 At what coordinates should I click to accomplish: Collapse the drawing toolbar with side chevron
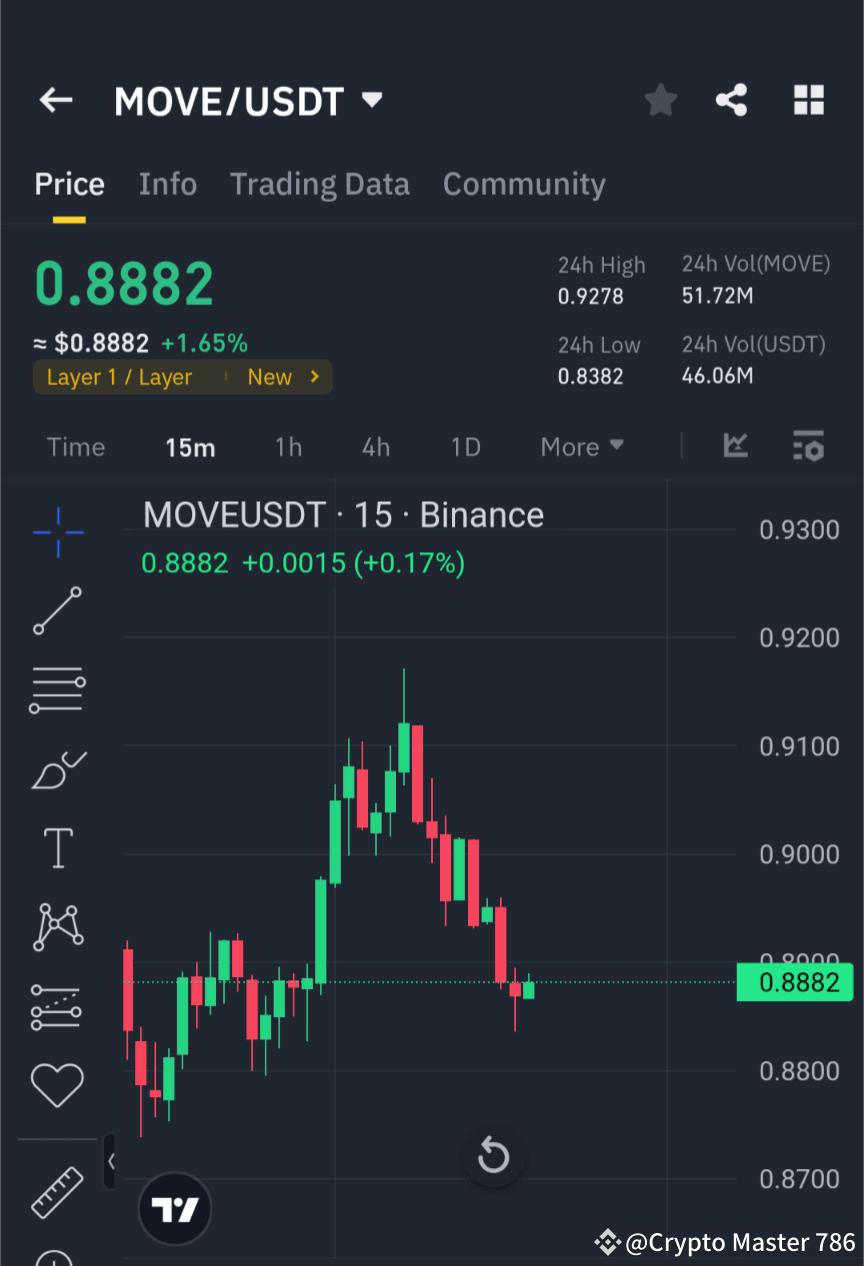click(x=110, y=1162)
